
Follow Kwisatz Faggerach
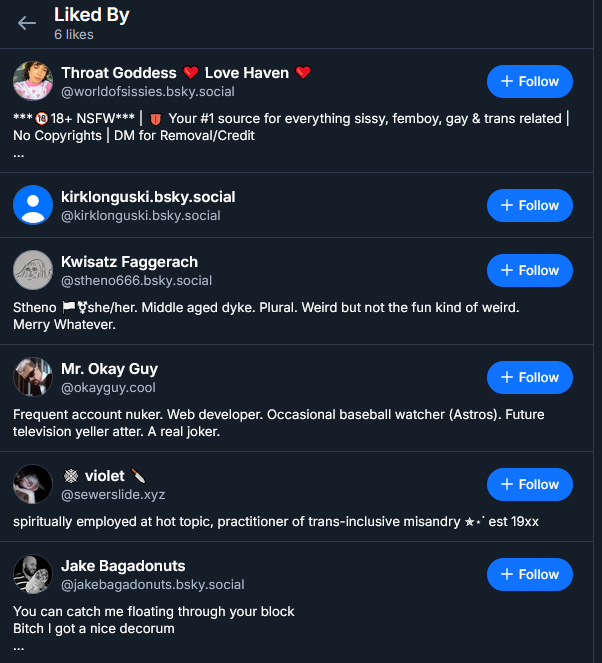(x=529, y=270)
